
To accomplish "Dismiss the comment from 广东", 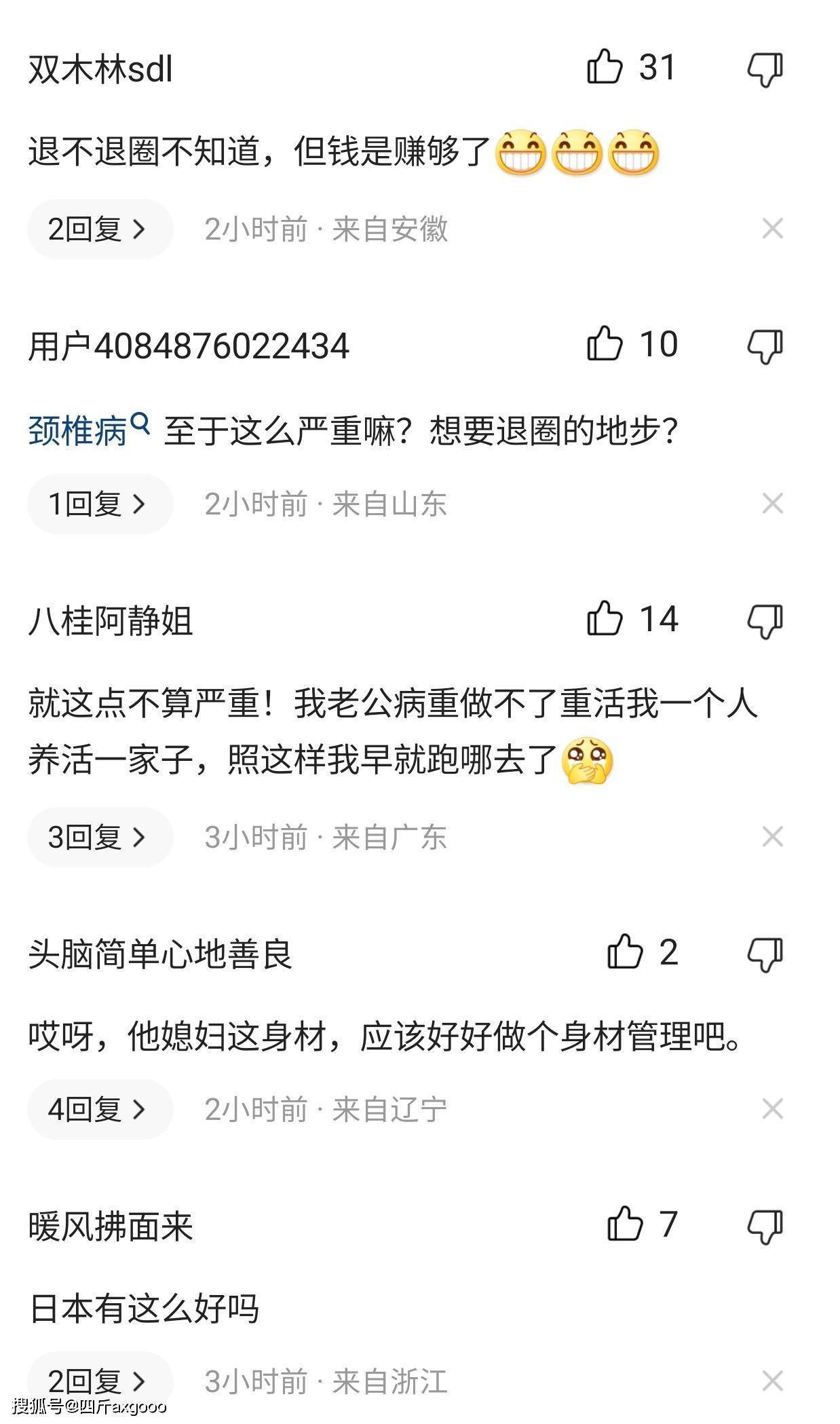I will [772, 837].
